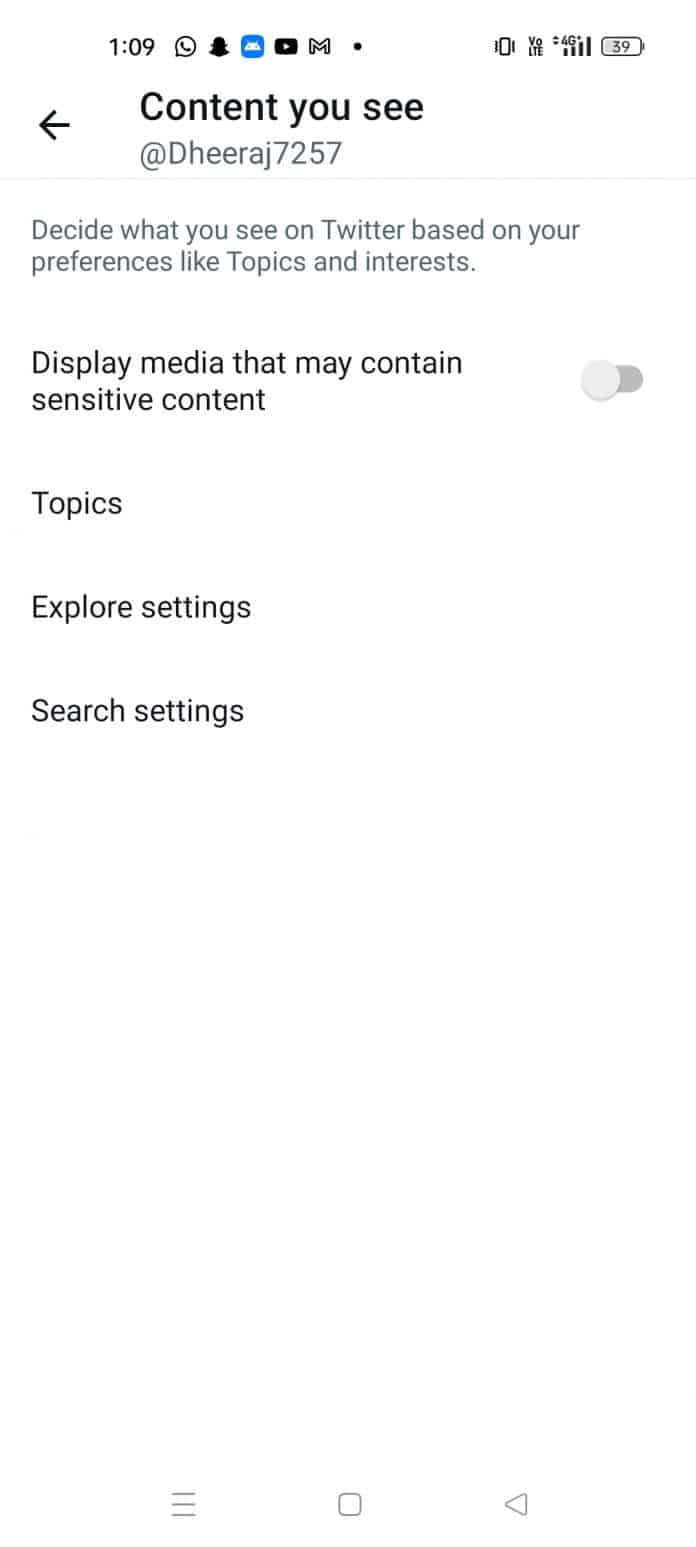Viewport: 696px width, 1547px height.
Task: Enable display of sensitive media content
Action: pos(612,380)
